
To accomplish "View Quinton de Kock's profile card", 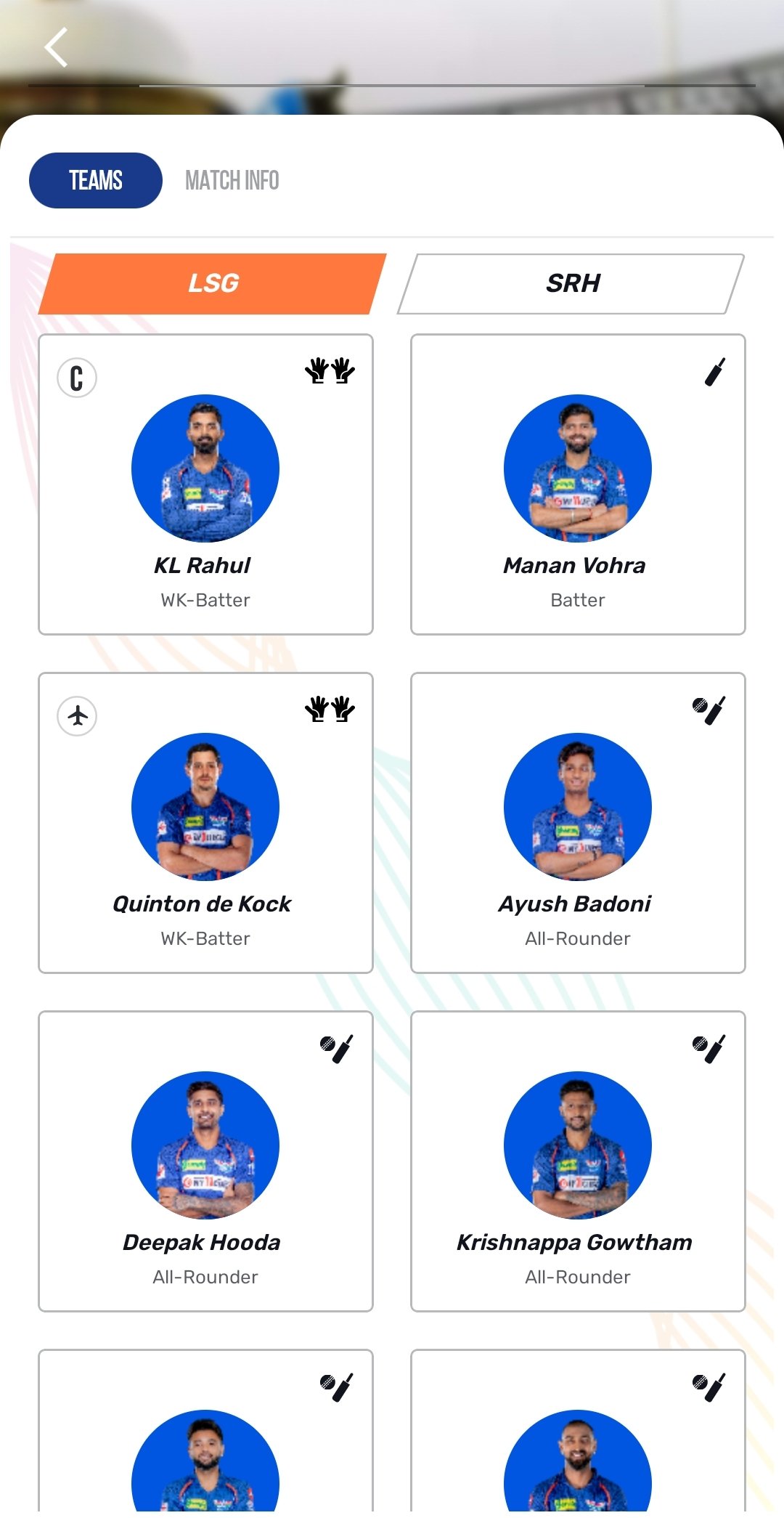I will click(205, 823).
